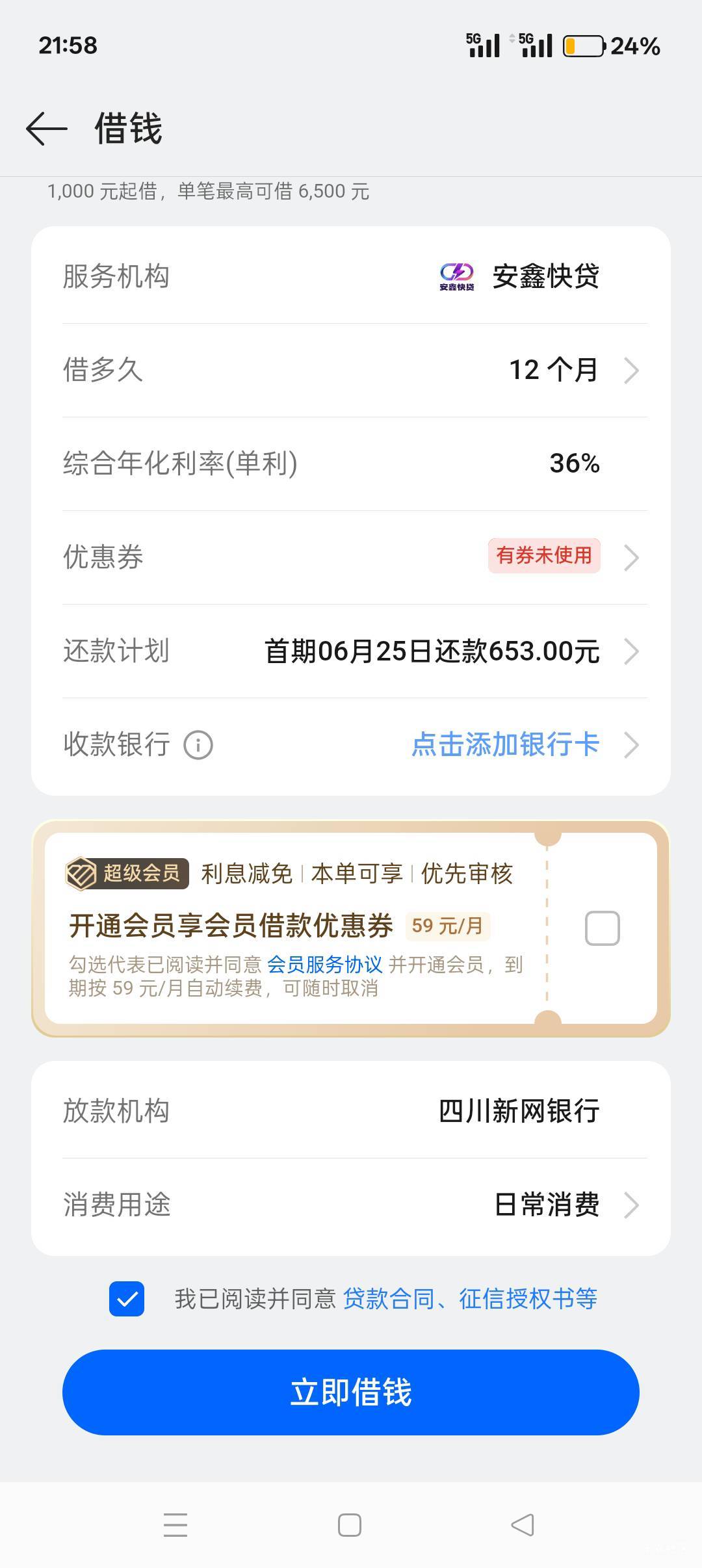The width and height of the screenshot is (702, 1568).
Task: Open the 会员服务协议 link
Action: pos(324,964)
